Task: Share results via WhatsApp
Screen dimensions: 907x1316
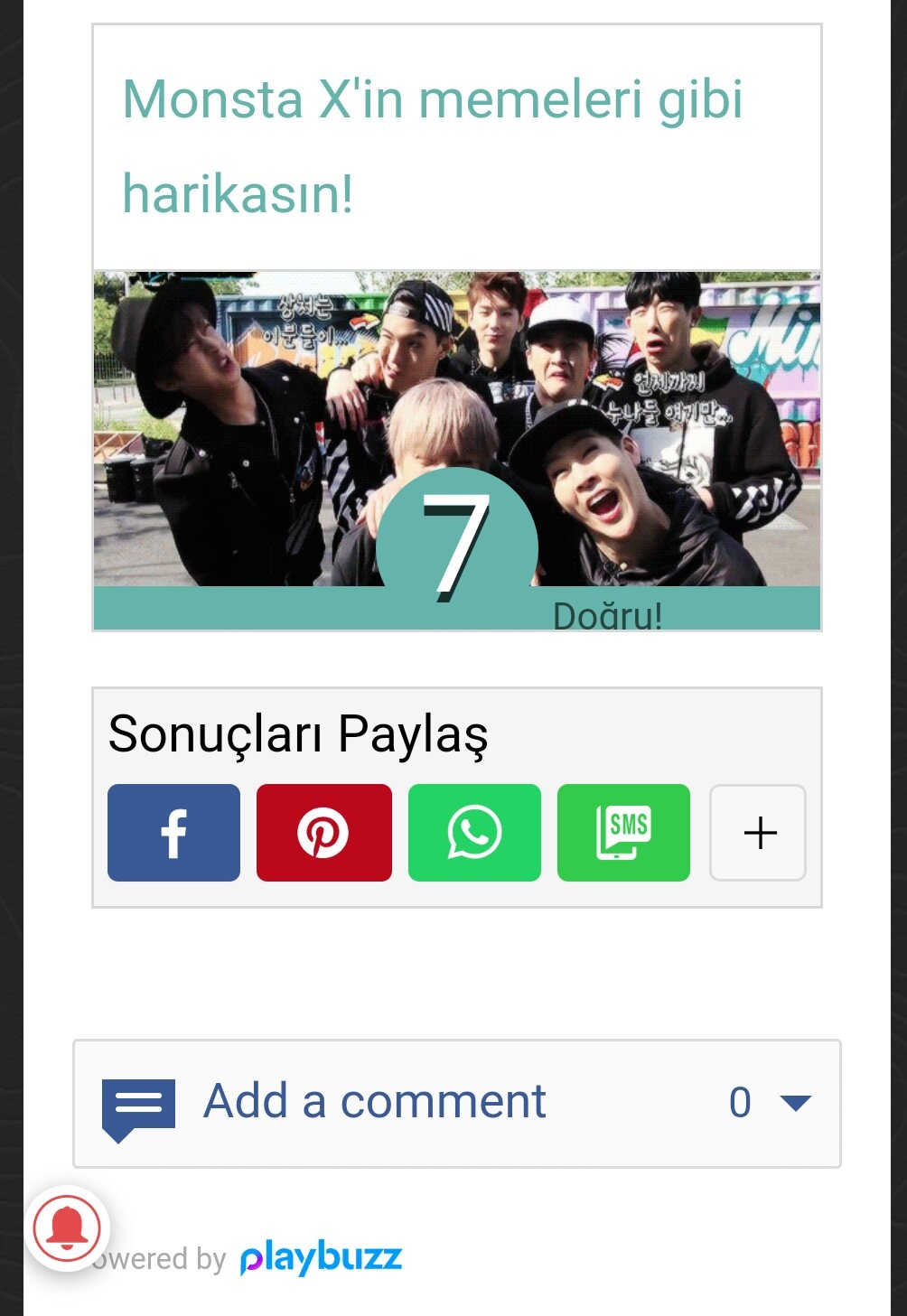Action: pyautogui.click(x=474, y=833)
